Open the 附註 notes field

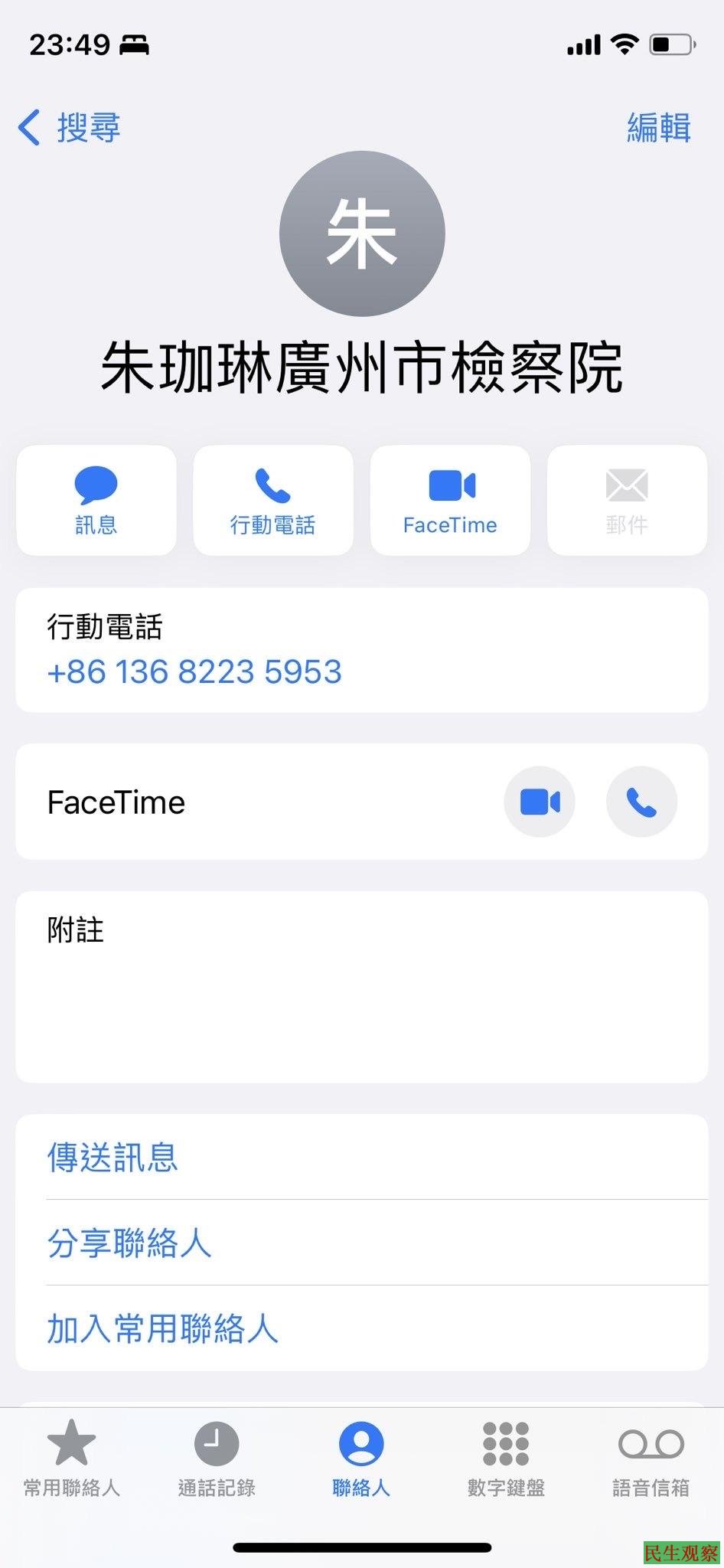361,986
